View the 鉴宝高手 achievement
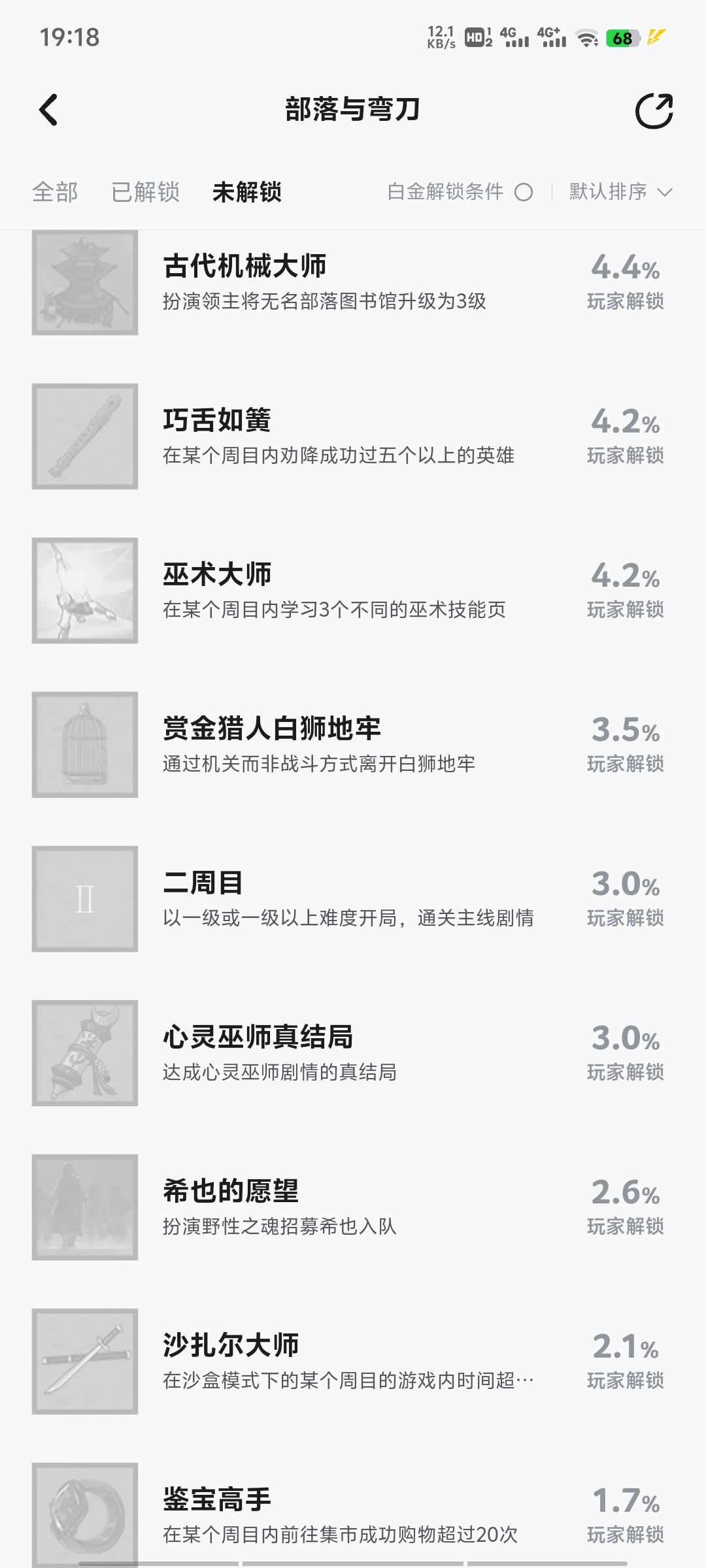The image size is (706, 1568). pos(353,1514)
